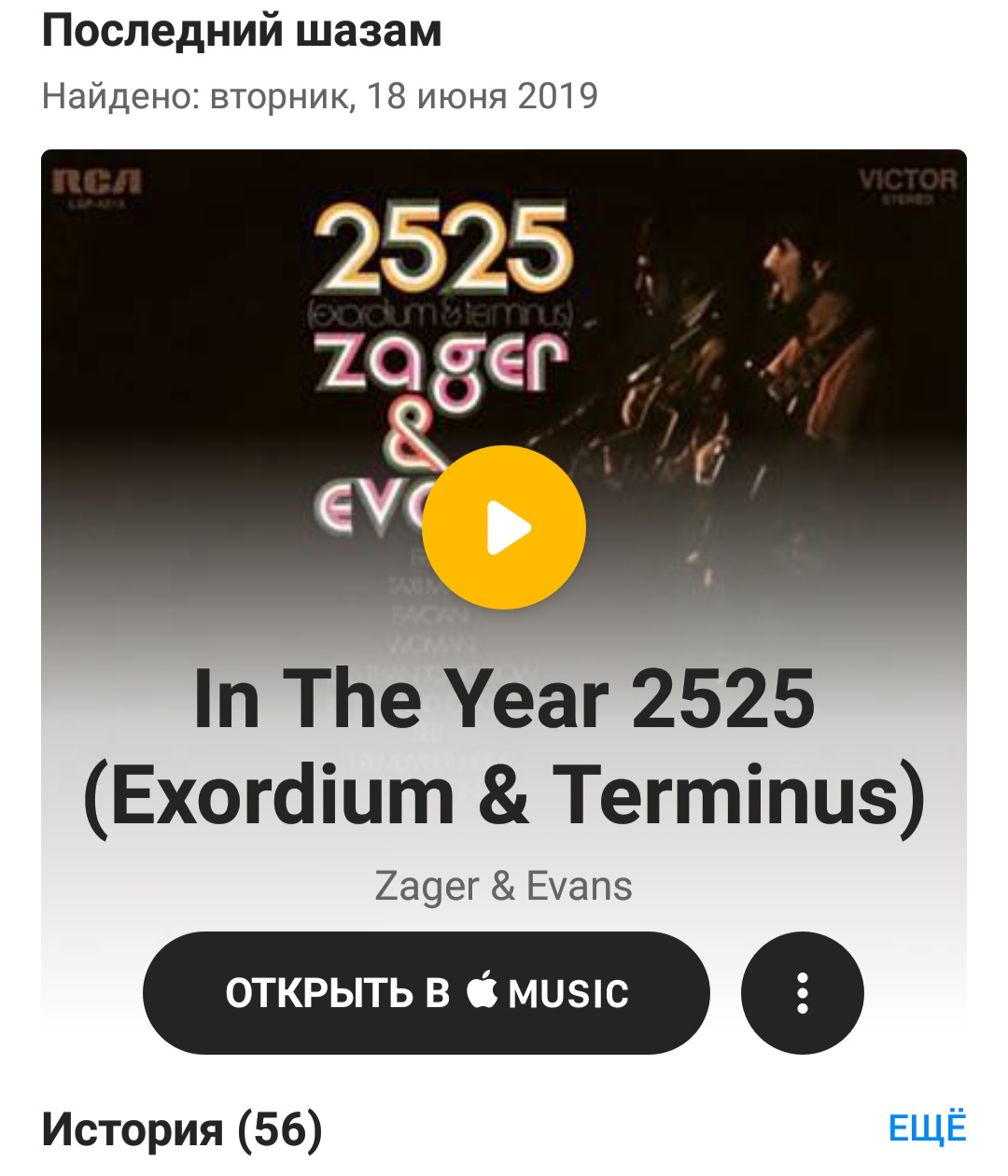This screenshot has height=1176, width=1008.
Task: Open the three-dot overflow menu
Action: click(802, 993)
